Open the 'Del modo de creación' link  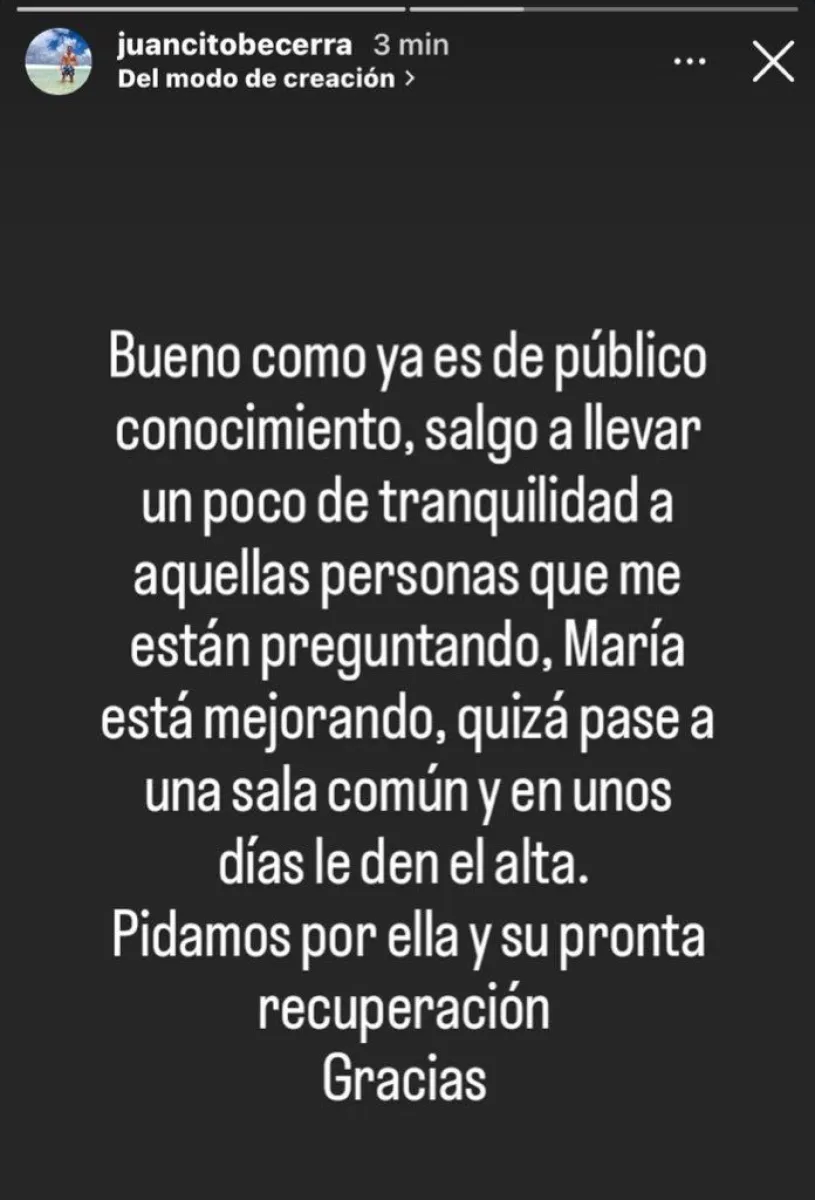[265, 80]
